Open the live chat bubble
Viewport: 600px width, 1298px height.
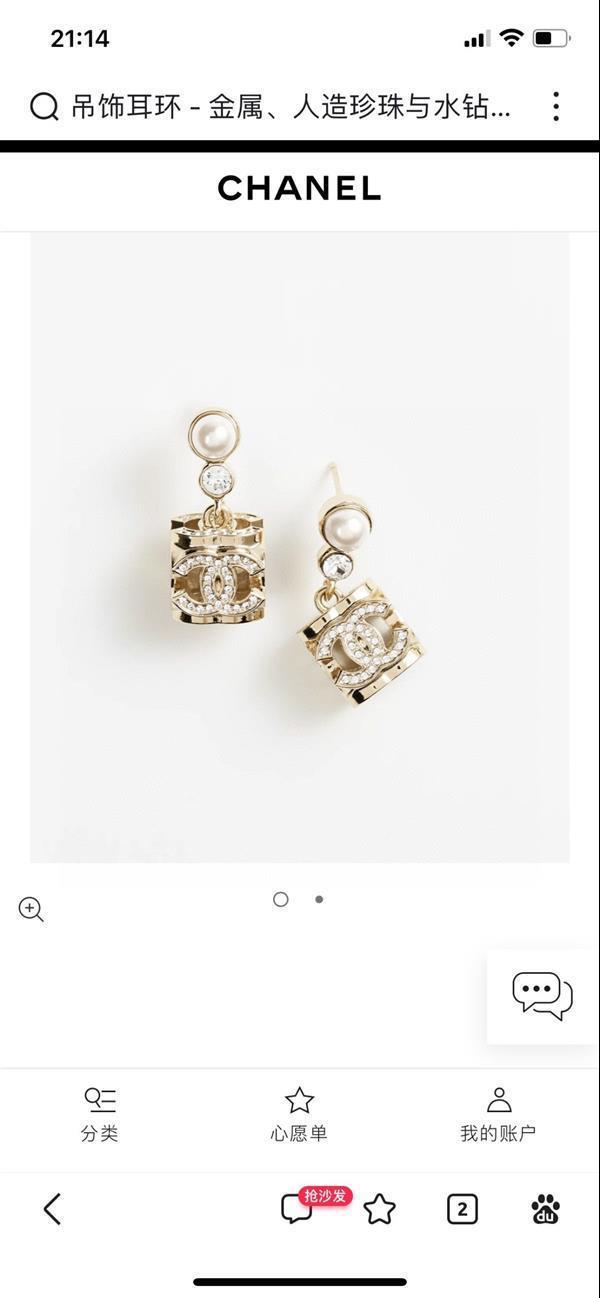[x=542, y=996]
